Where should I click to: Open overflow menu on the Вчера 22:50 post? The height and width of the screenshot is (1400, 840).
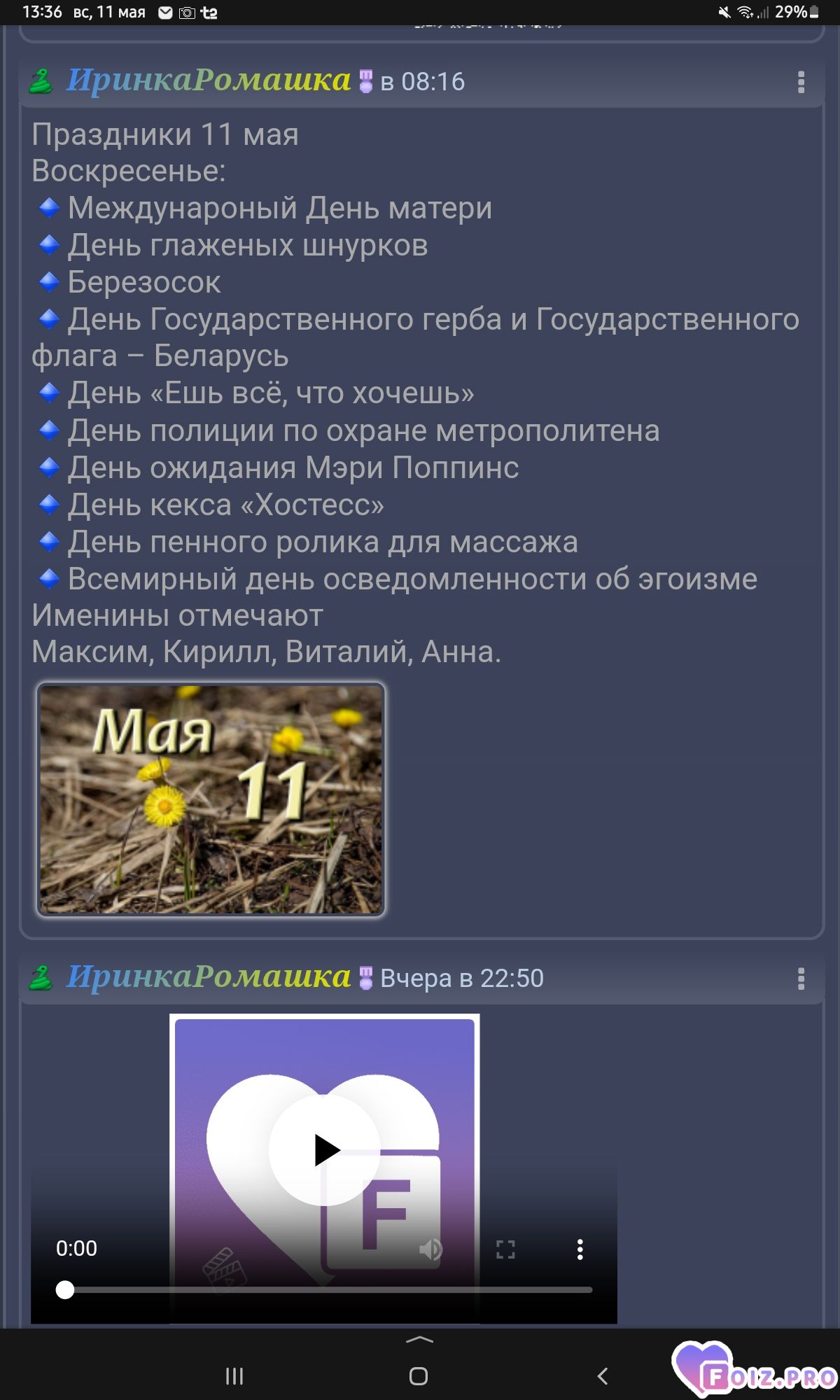pyautogui.click(x=801, y=979)
